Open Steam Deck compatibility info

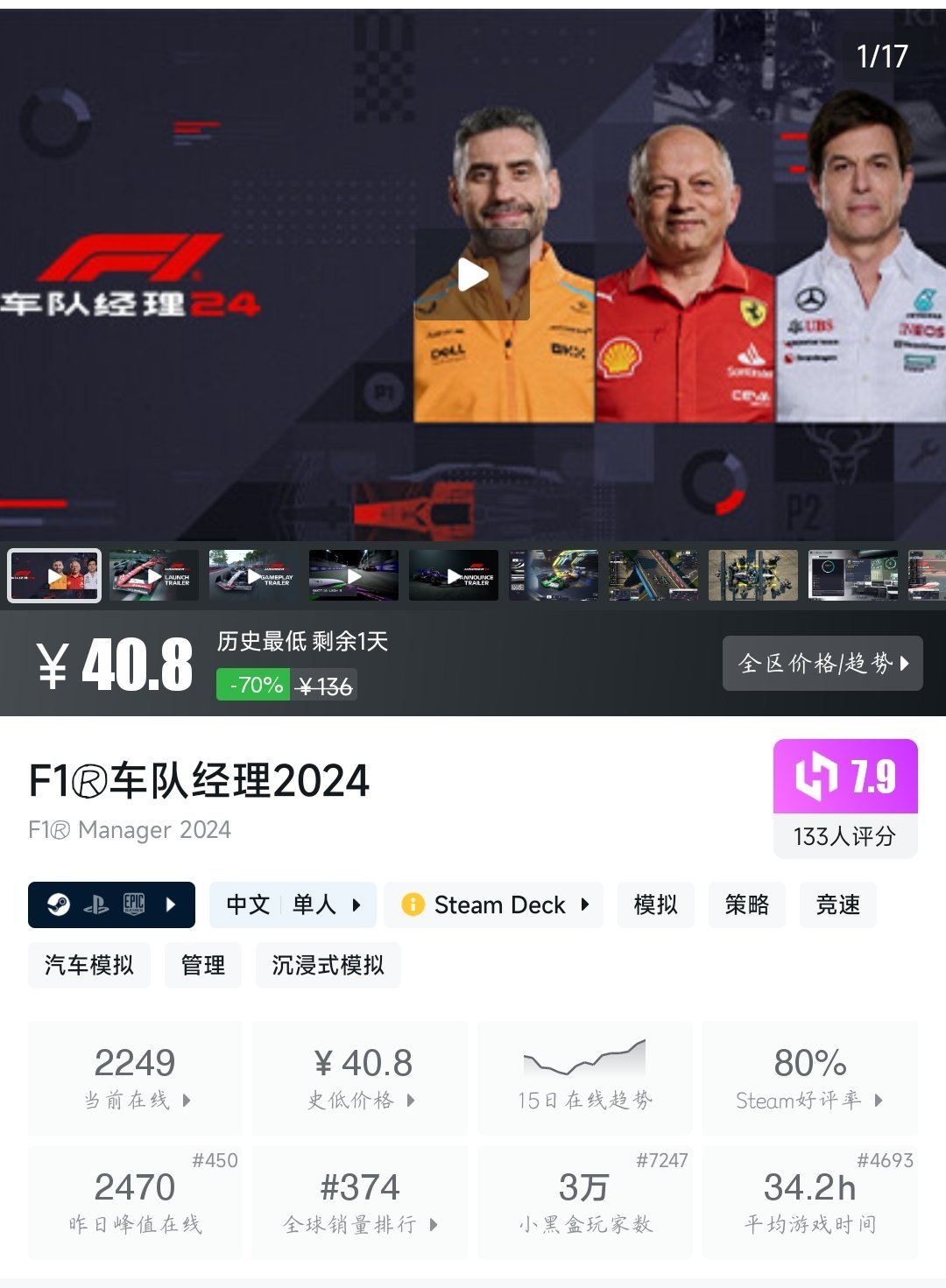coord(494,904)
